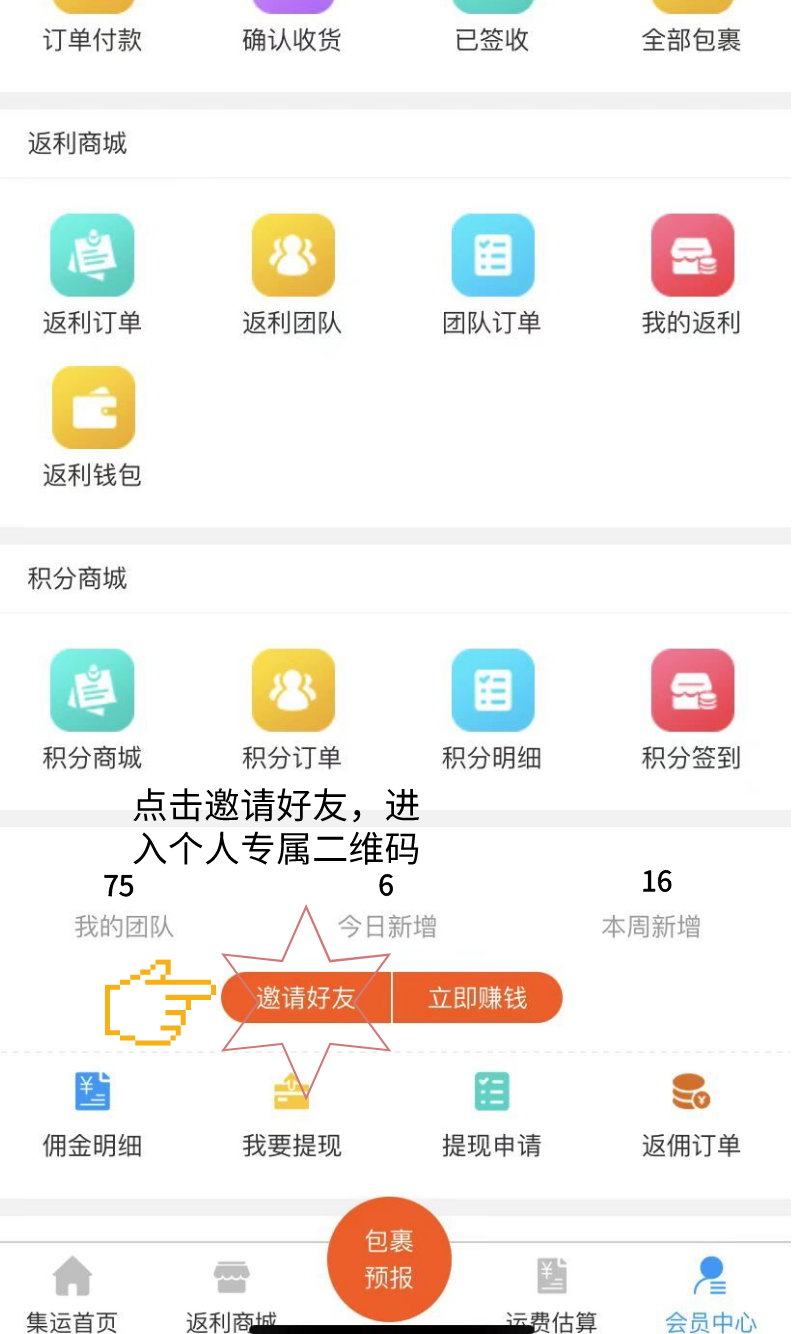Screen dimensions: 798x1334
Task: View 返佣订单 commission orders
Action: tap(692, 1115)
